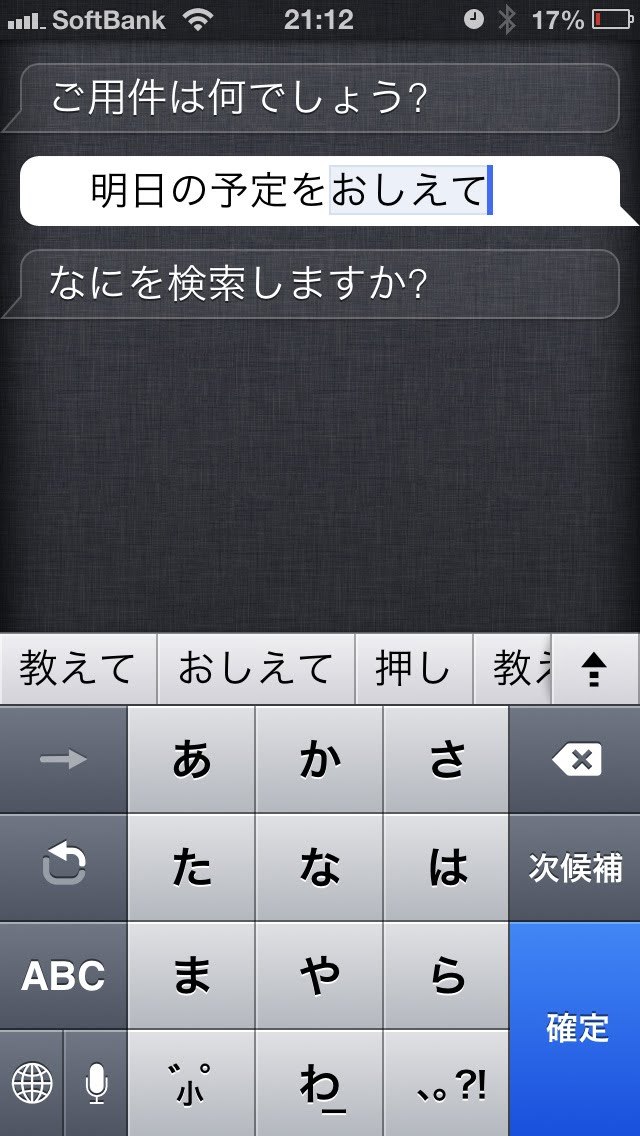Pick the 押し candidate suggestion

click(412, 669)
